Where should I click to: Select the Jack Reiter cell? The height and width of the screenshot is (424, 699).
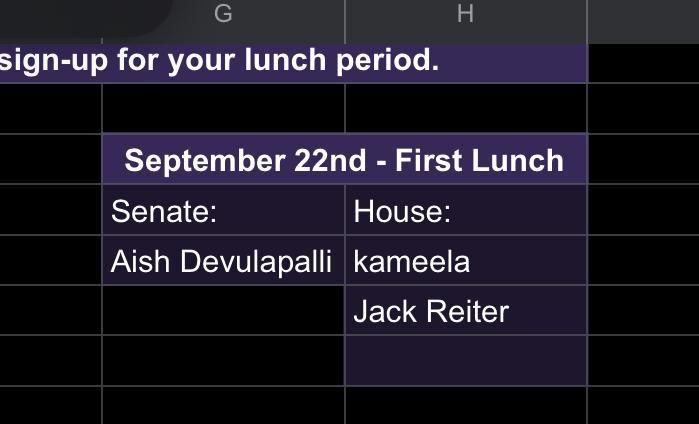[465, 311]
